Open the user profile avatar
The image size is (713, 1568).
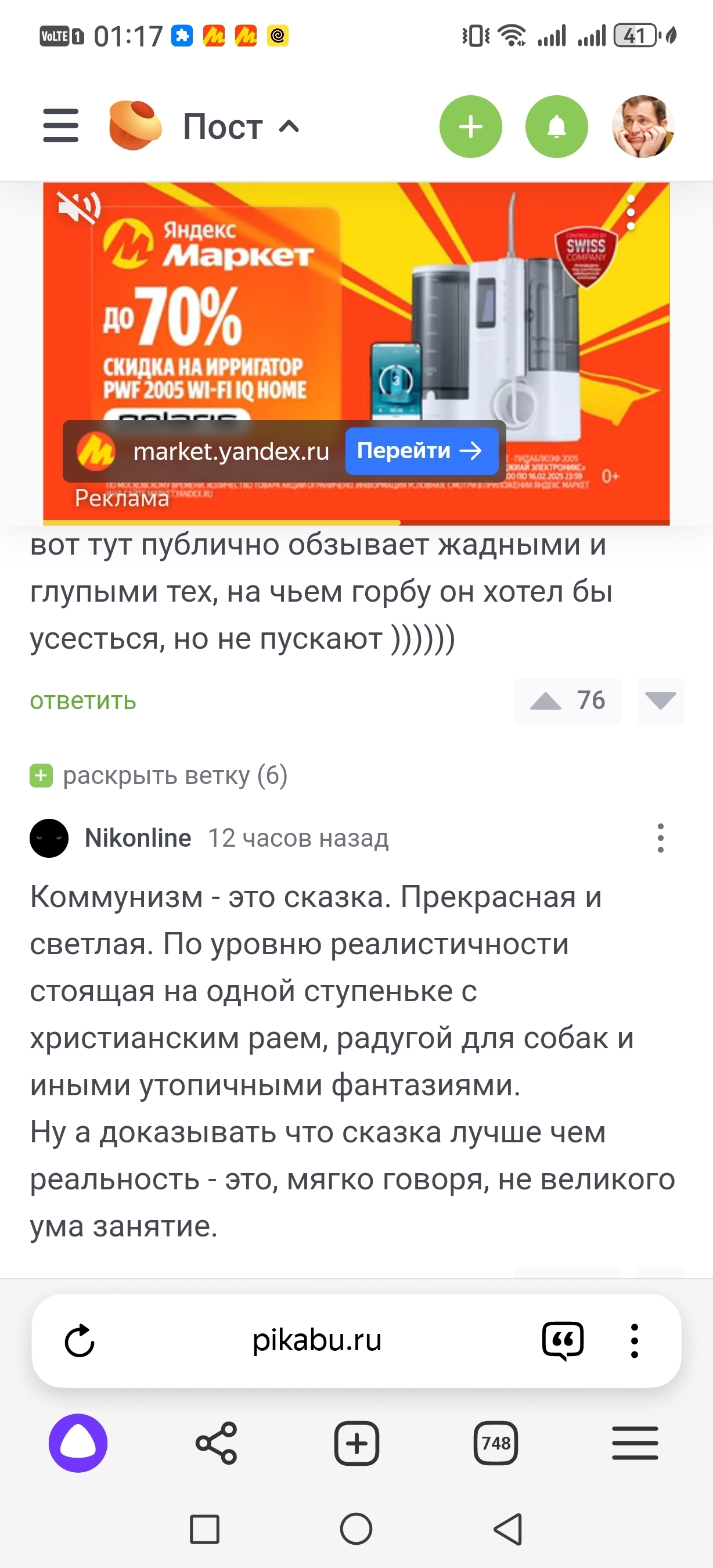tap(642, 127)
